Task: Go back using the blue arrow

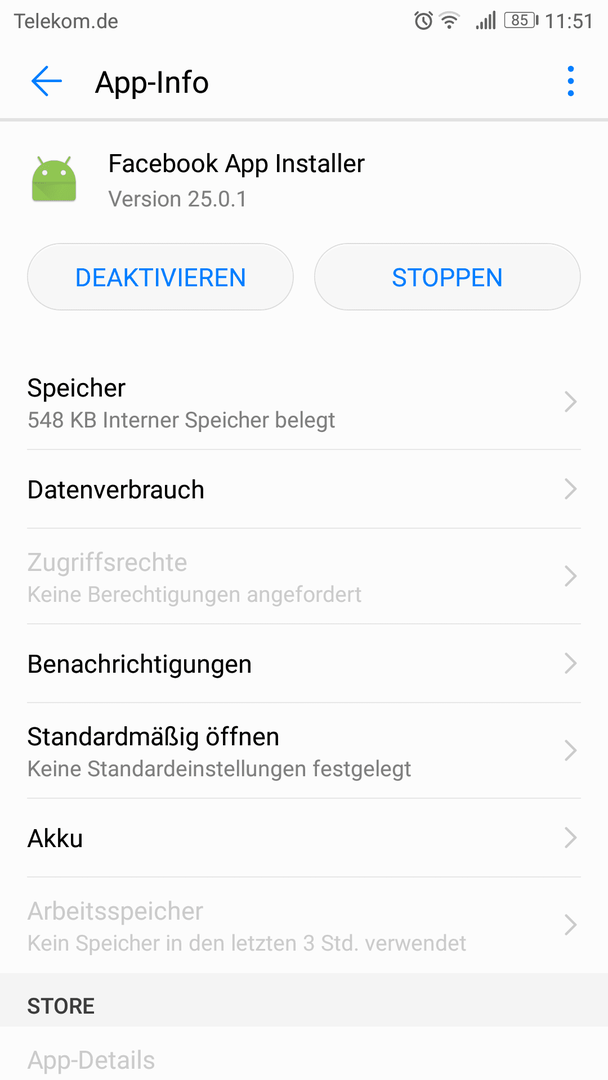Action: click(x=47, y=82)
